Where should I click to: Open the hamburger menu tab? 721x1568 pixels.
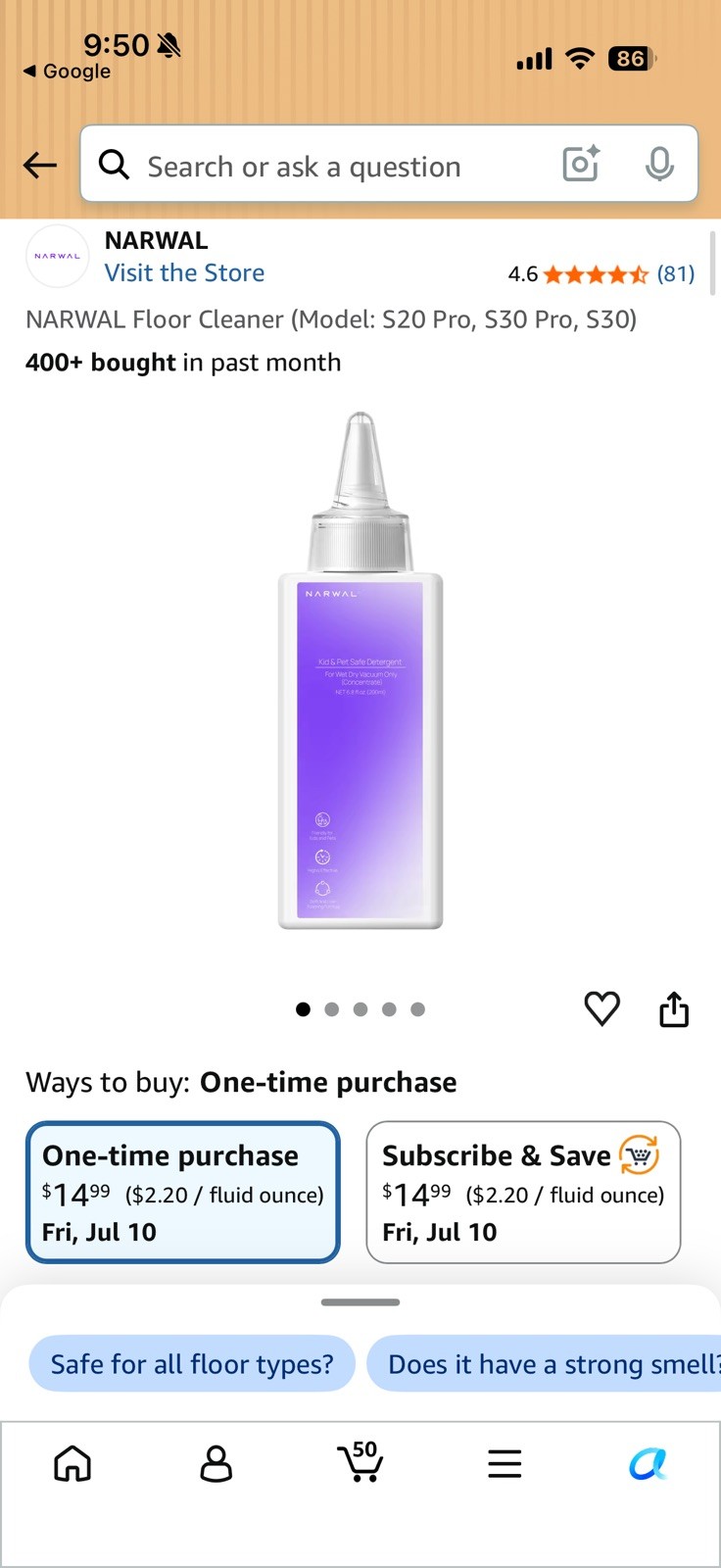tap(505, 1464)
